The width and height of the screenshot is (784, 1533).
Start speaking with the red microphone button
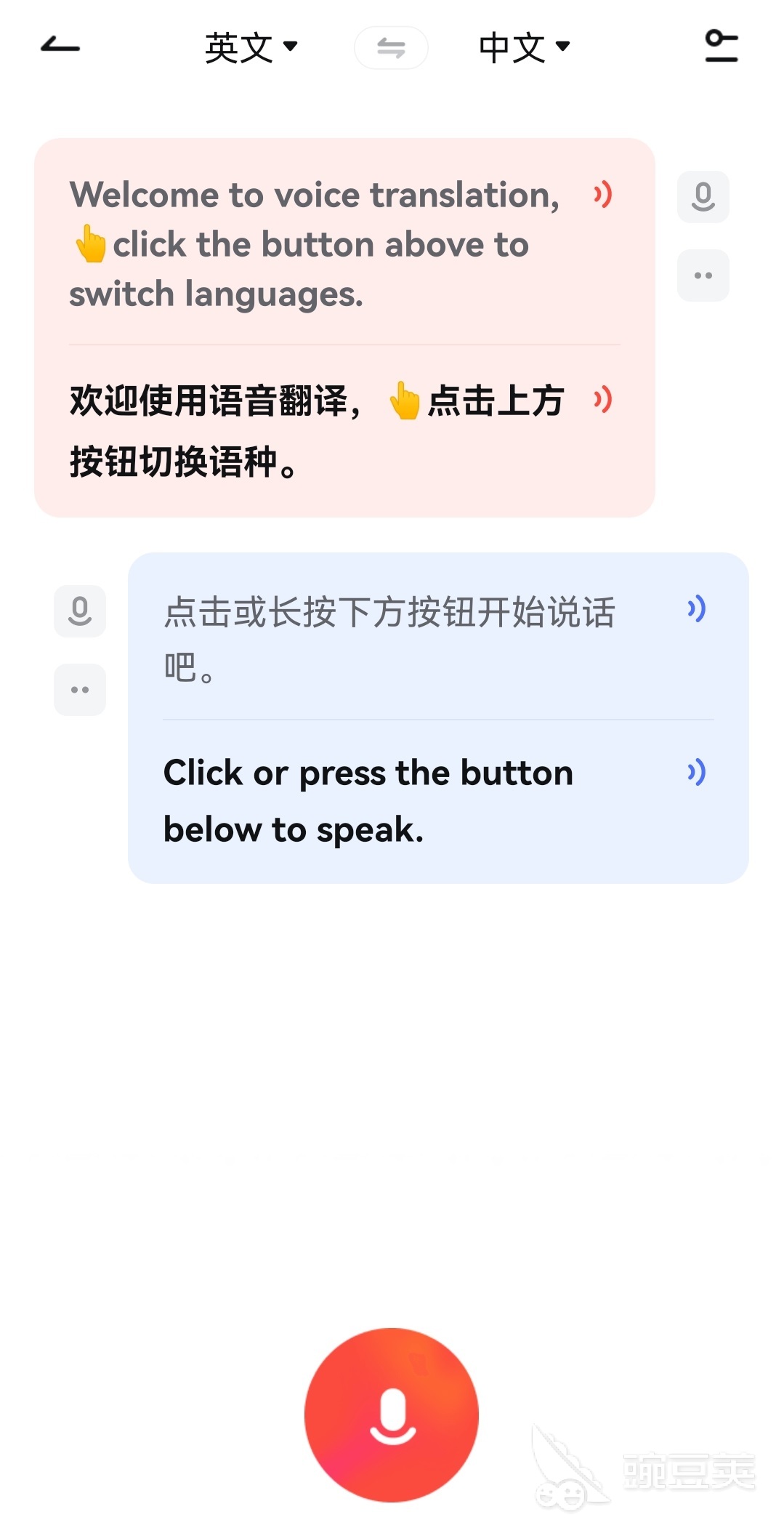point(392,1415)
